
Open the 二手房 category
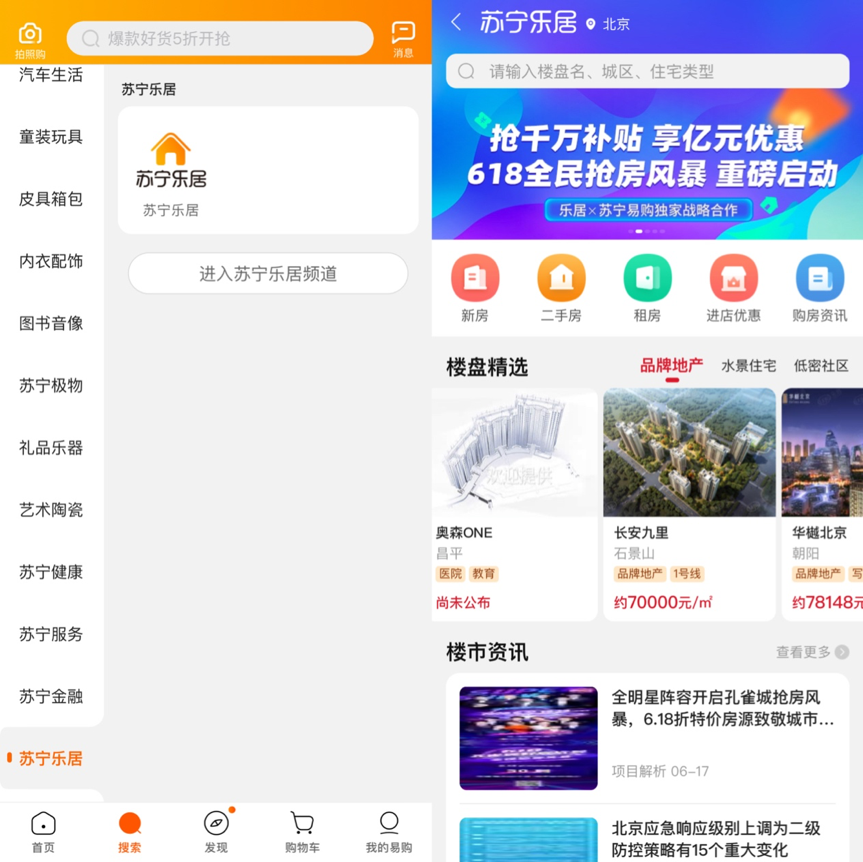click(x=561, y=289)
